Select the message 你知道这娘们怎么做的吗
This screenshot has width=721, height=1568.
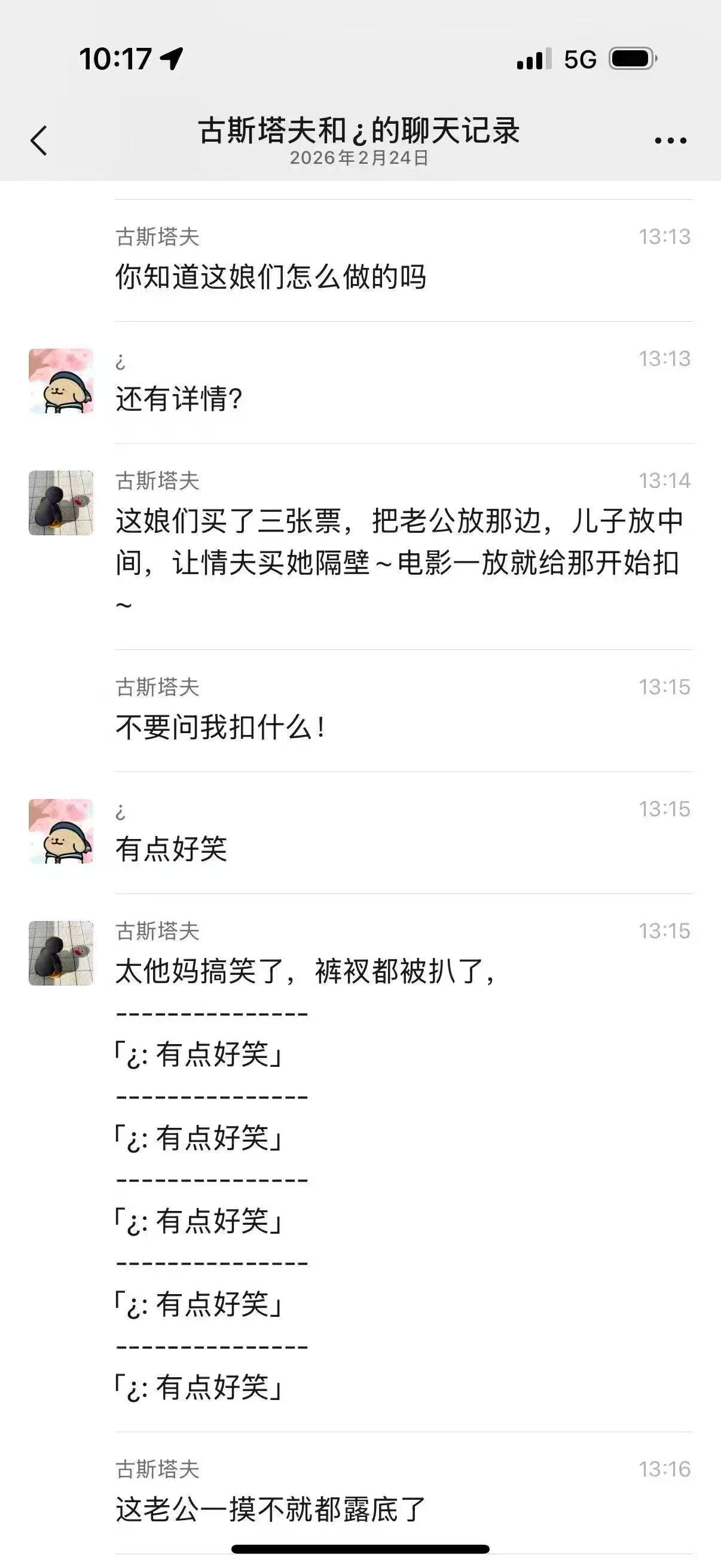point(272,277)
